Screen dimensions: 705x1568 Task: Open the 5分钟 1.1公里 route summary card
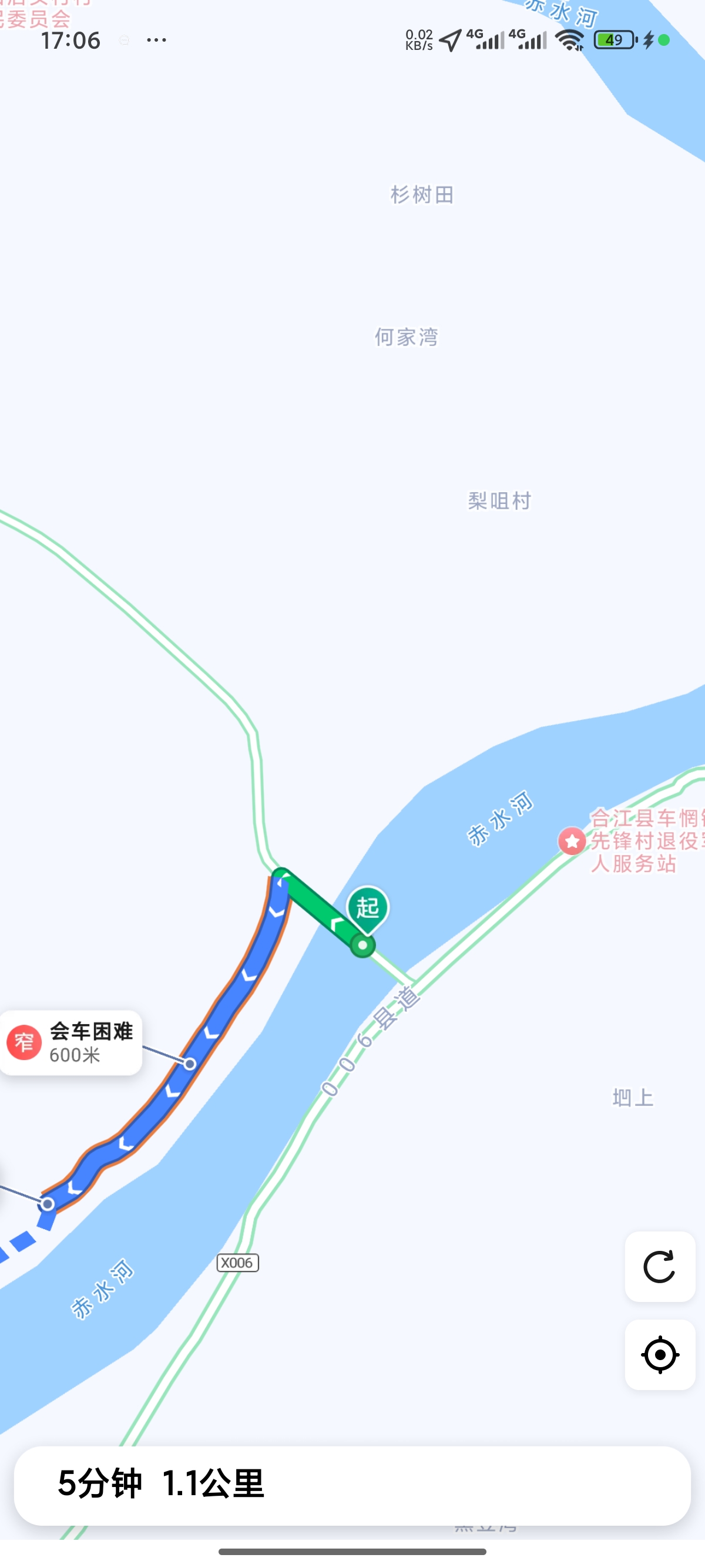[352, 1485]
